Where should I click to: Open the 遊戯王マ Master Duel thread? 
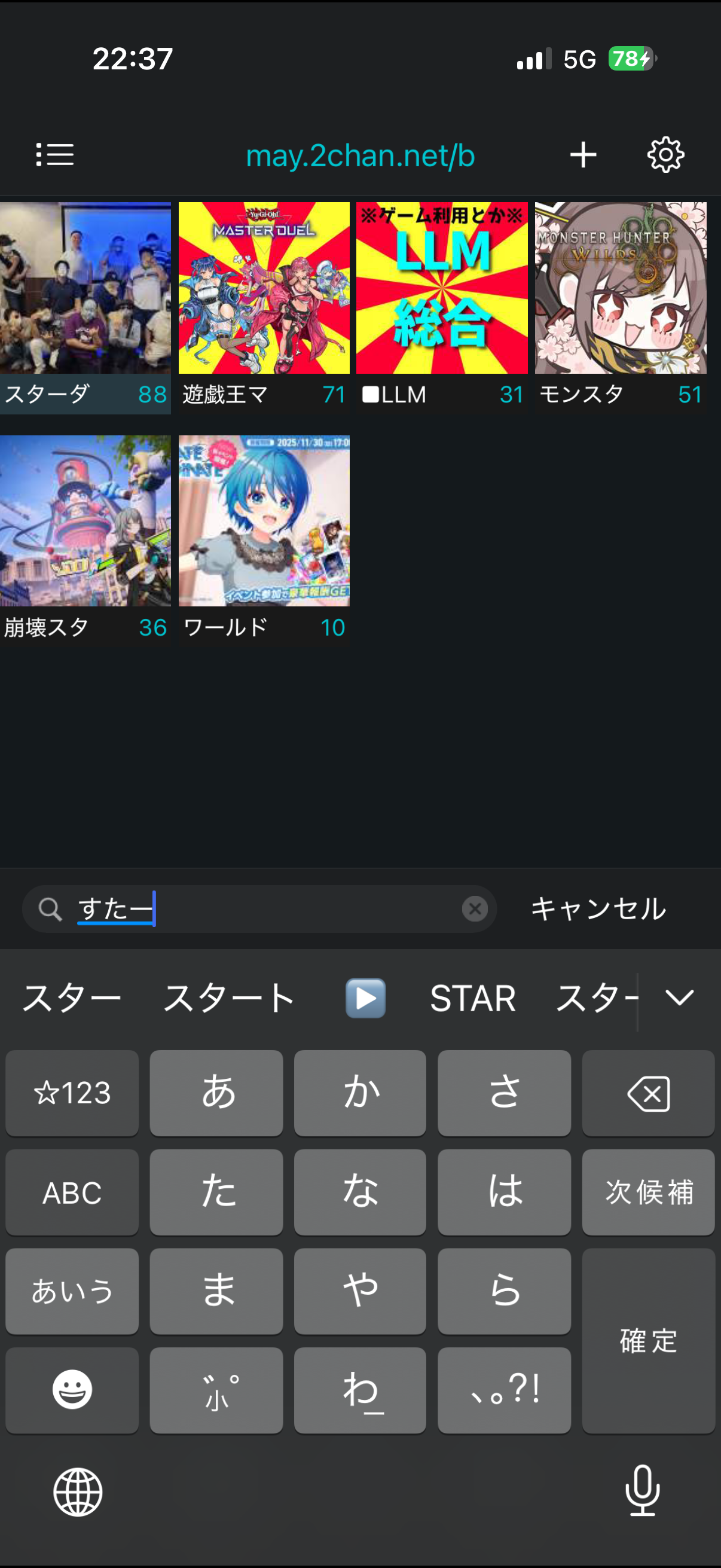pyautogui.click(x=264, y=308)
